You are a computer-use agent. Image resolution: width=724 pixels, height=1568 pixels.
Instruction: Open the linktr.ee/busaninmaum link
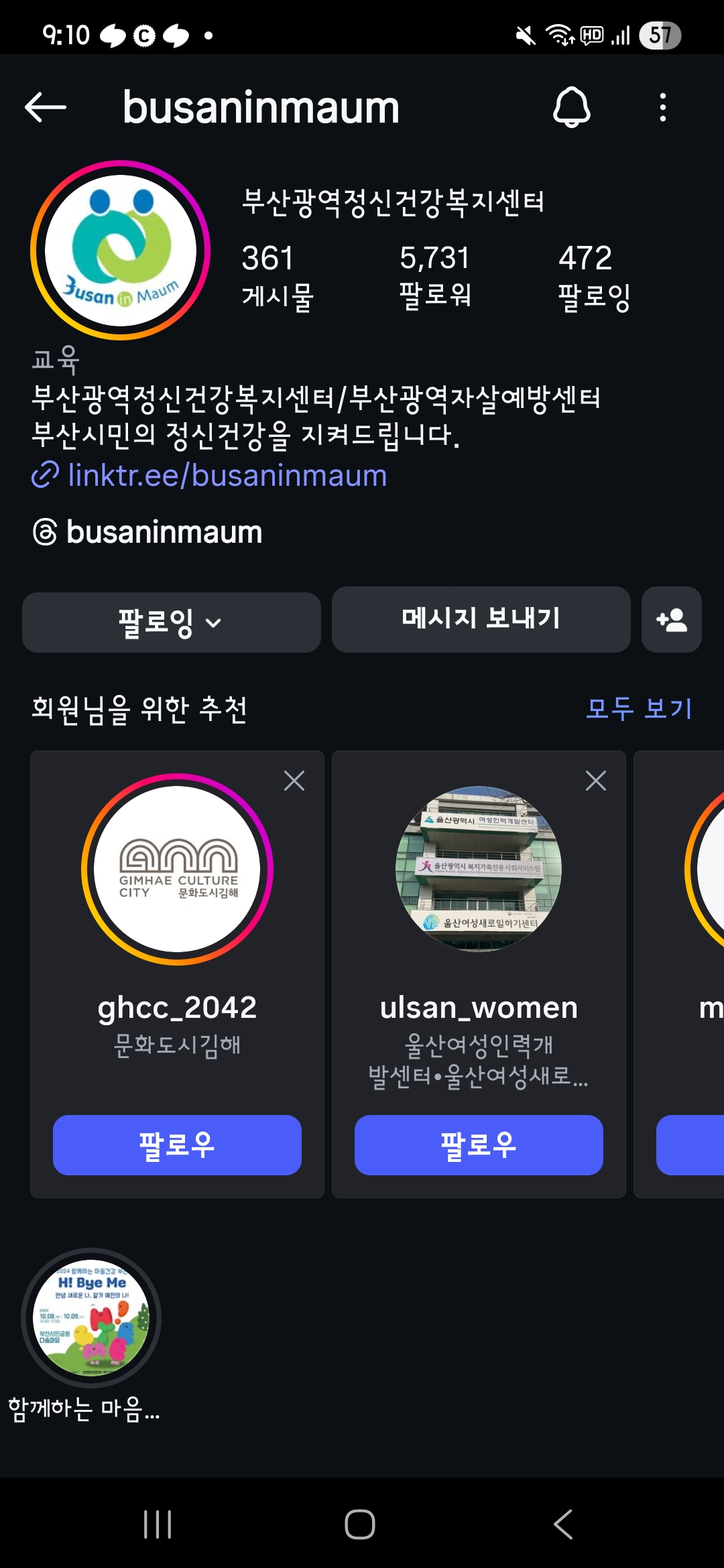click(227, 476)
